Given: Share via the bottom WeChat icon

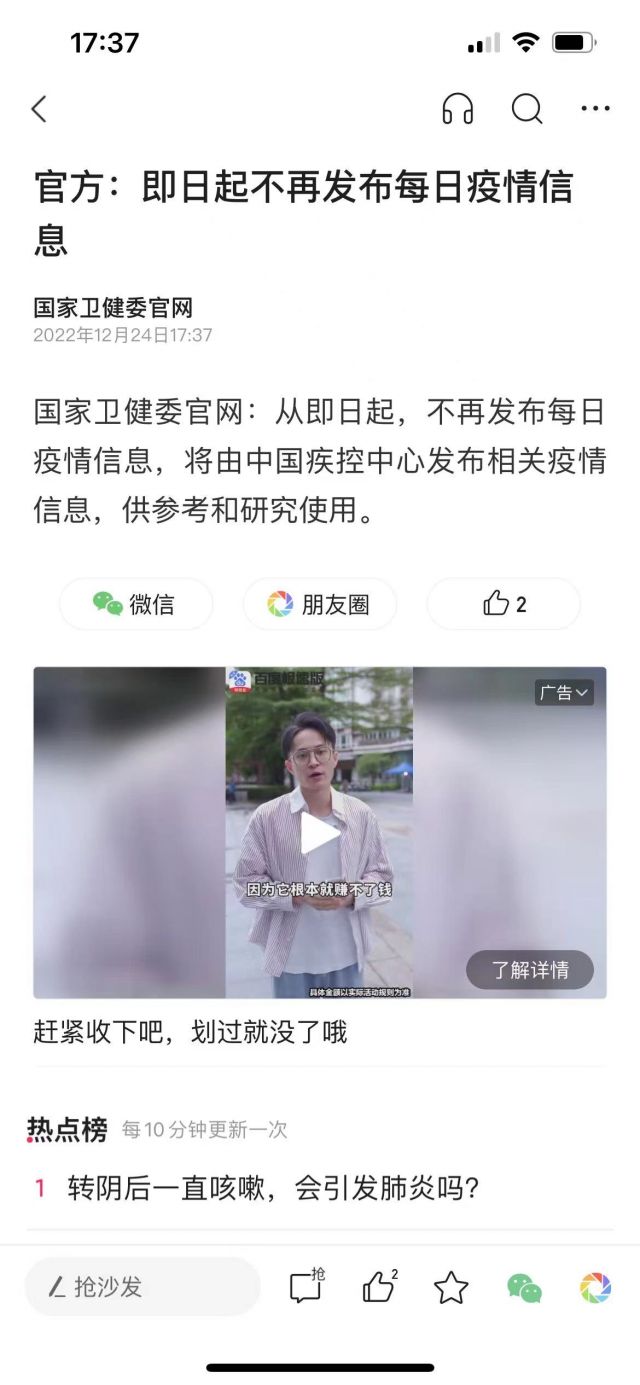Looking at the screenshot, I should [524, 1288].
